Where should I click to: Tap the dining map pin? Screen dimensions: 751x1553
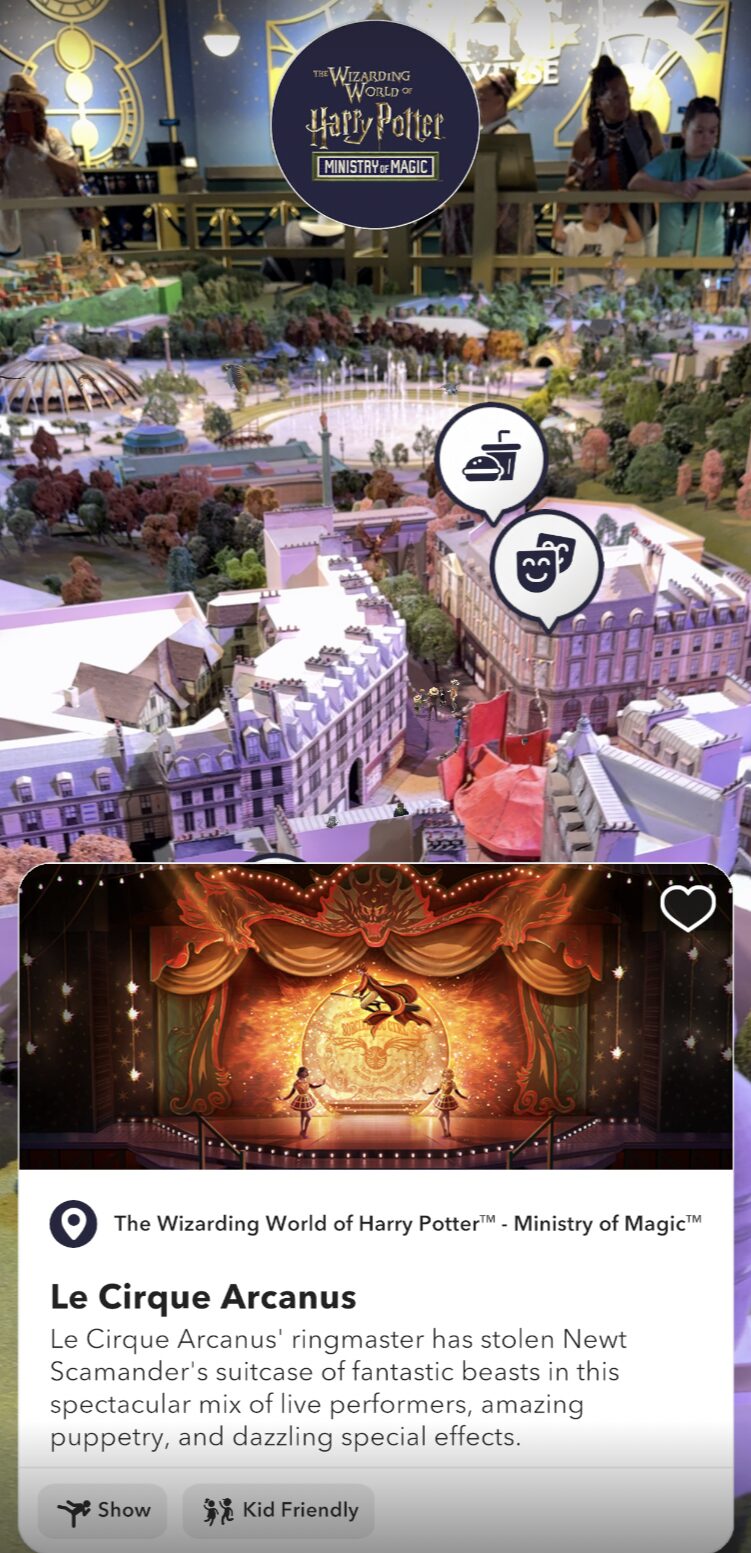(491, 460)
